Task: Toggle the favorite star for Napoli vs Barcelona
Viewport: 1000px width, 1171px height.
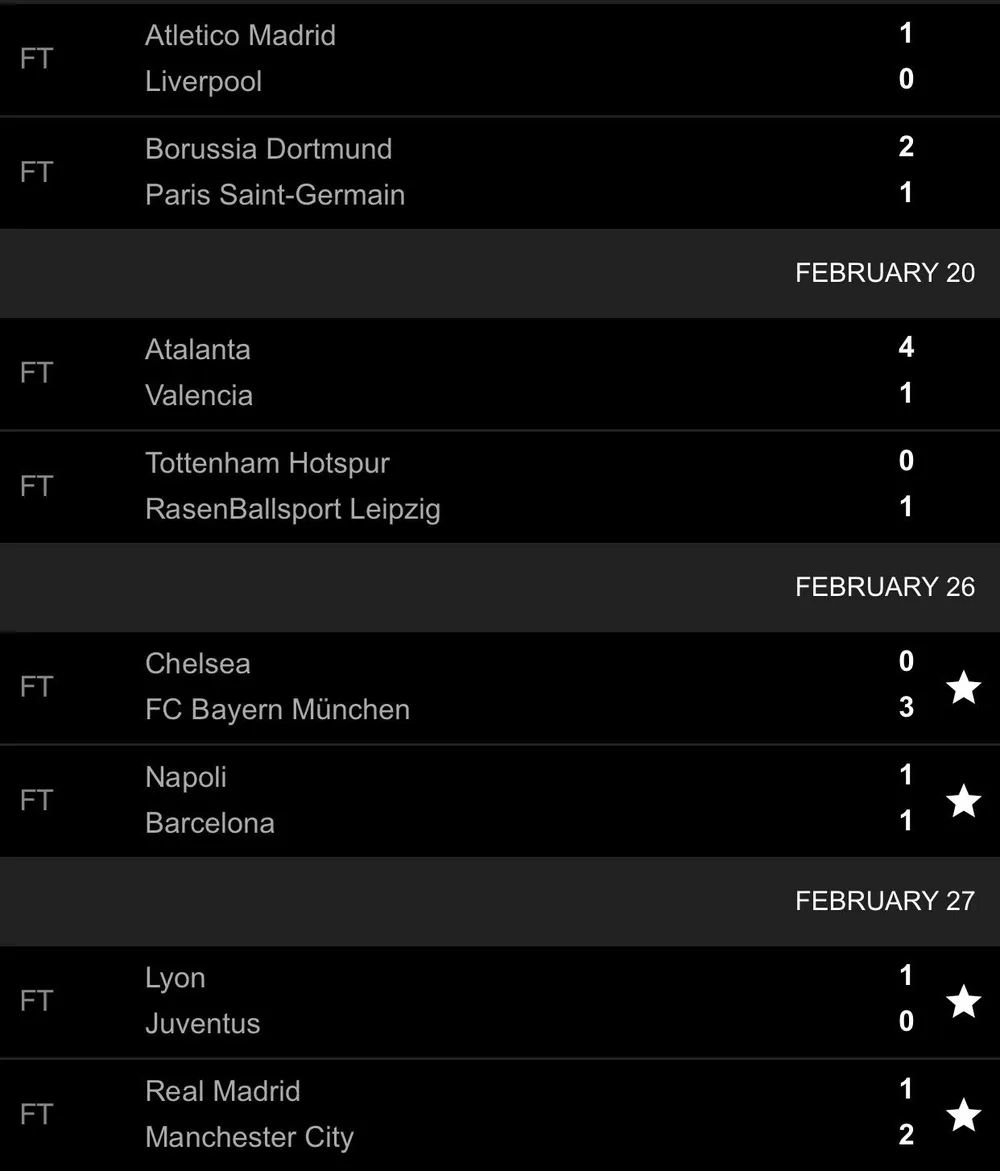Action: click(963, 800)
